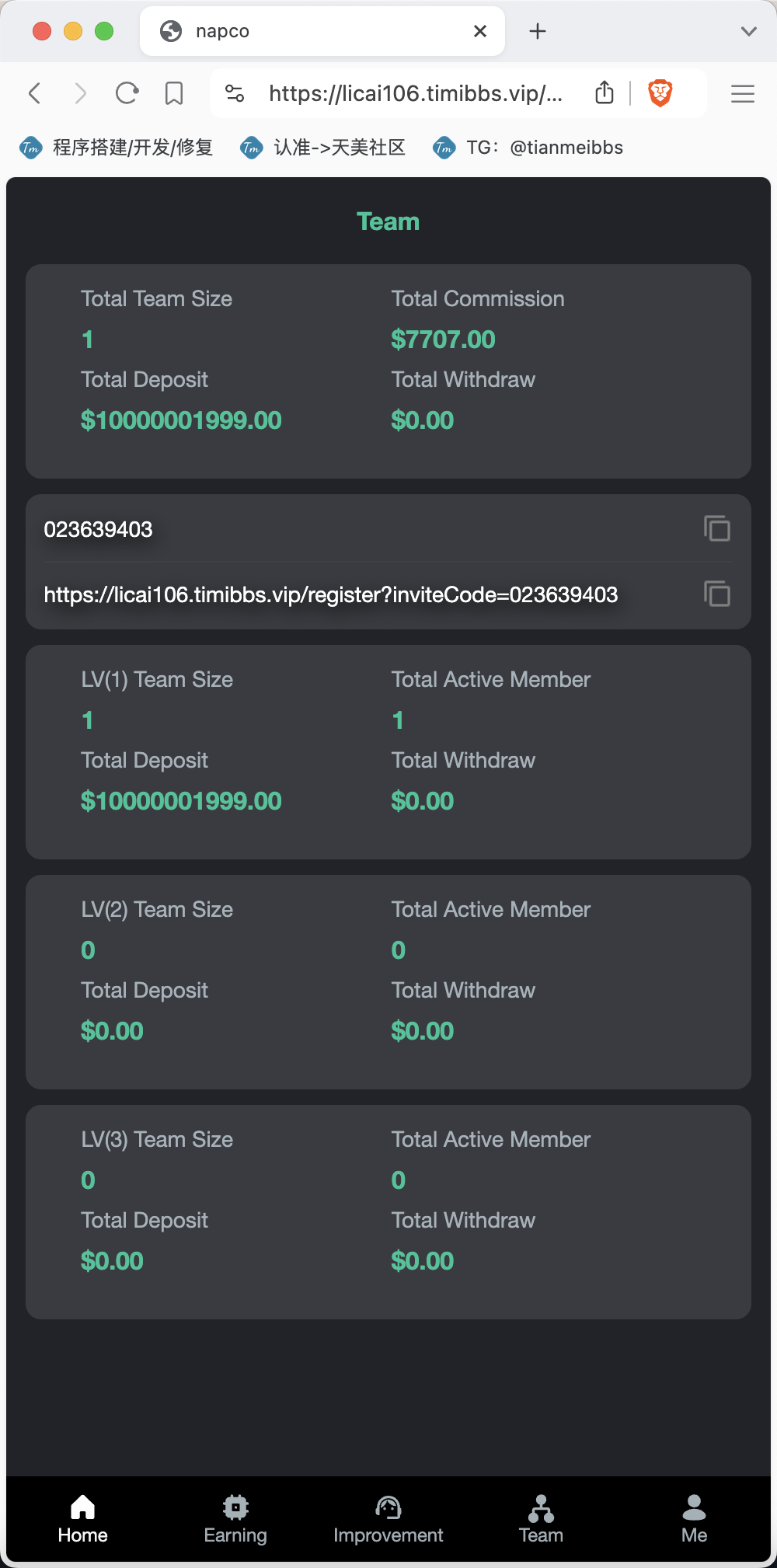
Task: Open the Me profile tab
Action: (694, 1520)
